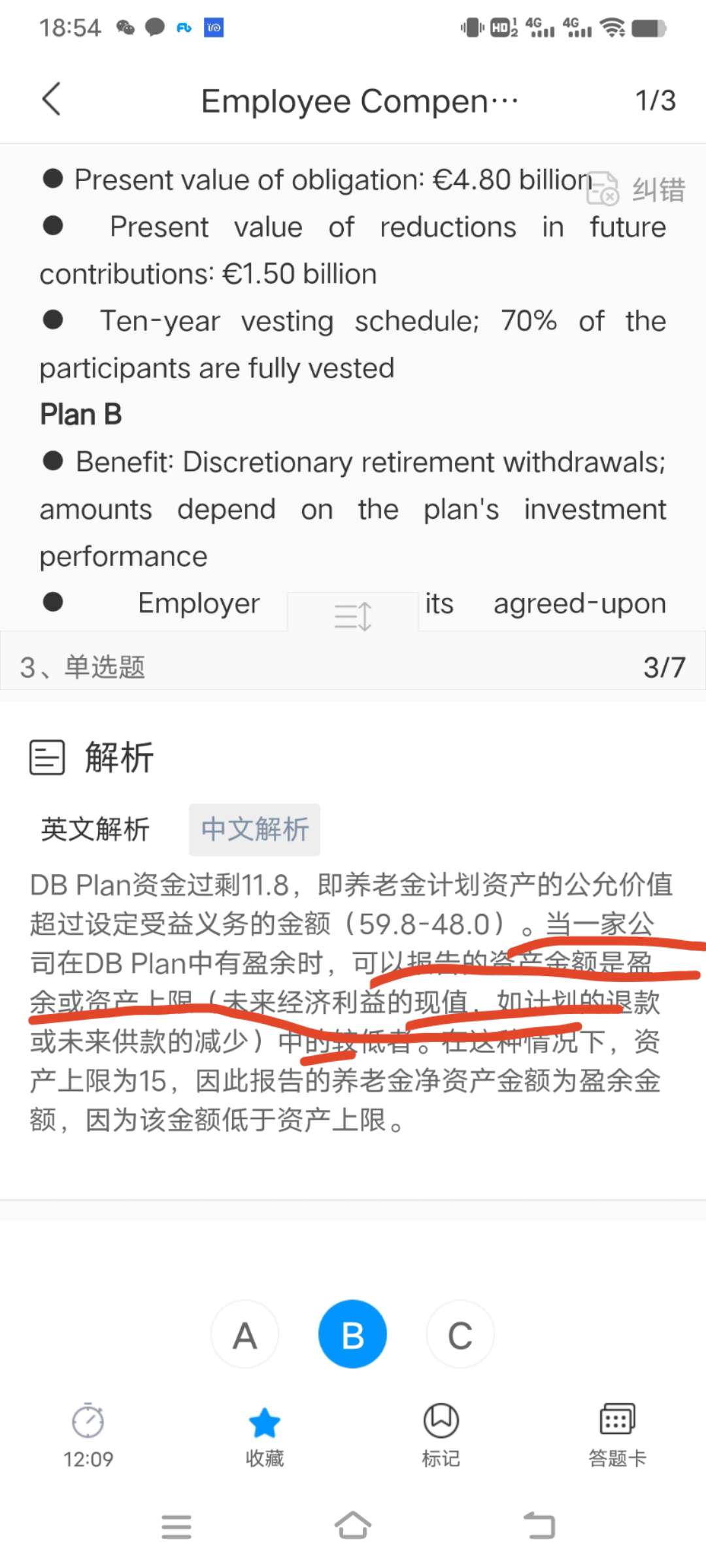Image resolution: width=706 pixels, height=1568 pixels.
Task: Pick answer option C
Action: coord(460,1335)
